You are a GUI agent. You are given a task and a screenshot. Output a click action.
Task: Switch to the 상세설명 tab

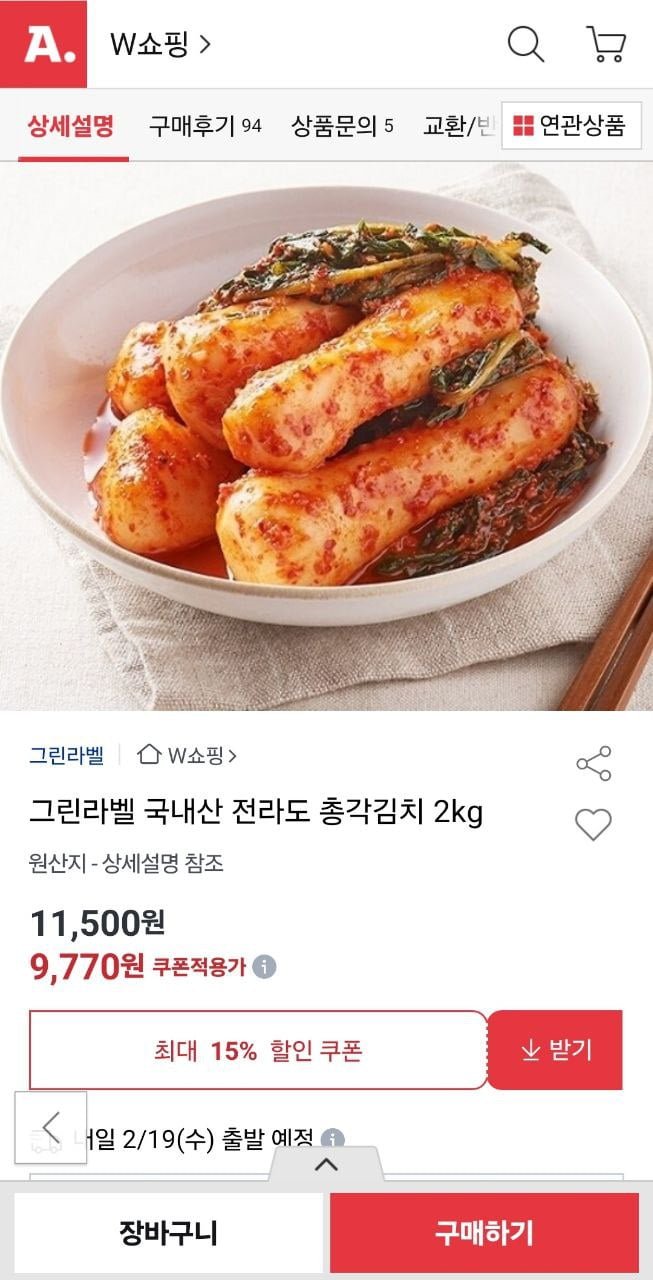coord(71,126)
